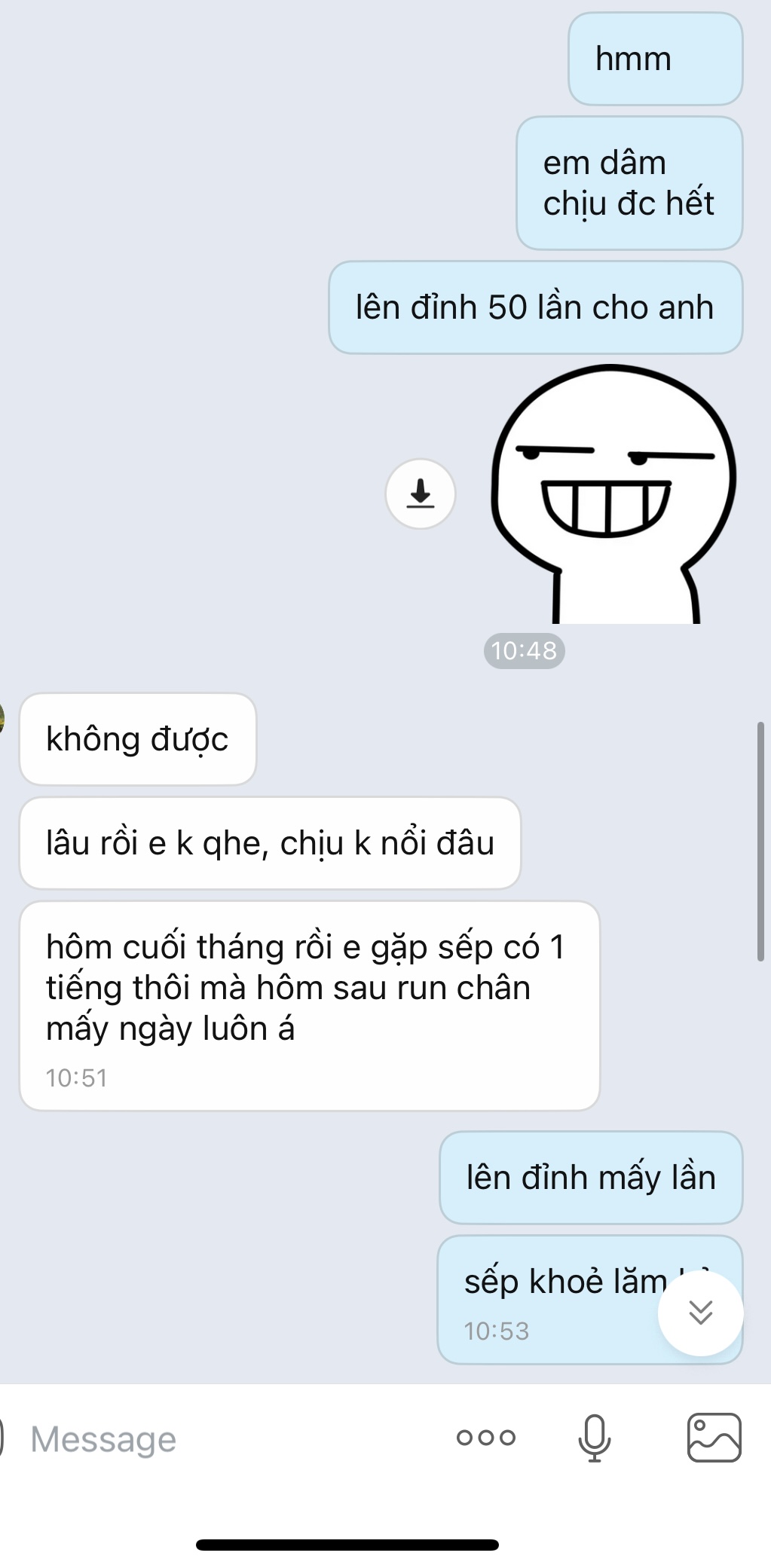
Task: Jump to the latest messages
Action: 700,1313
